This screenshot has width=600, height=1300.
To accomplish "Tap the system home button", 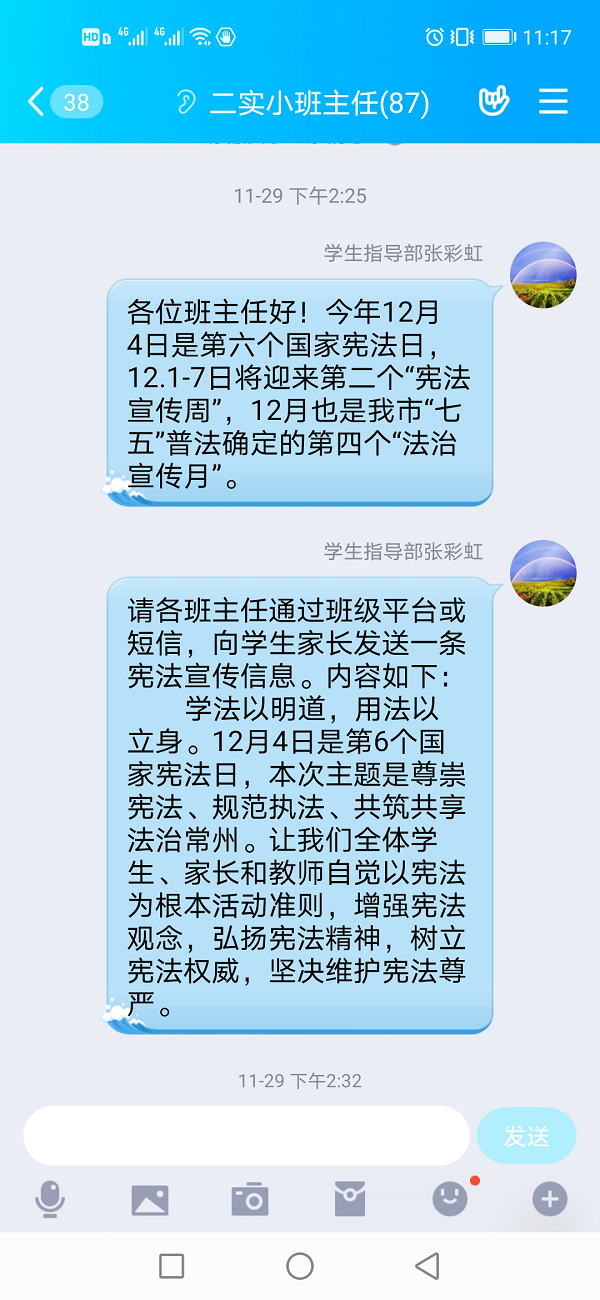I will point(300,1266).
